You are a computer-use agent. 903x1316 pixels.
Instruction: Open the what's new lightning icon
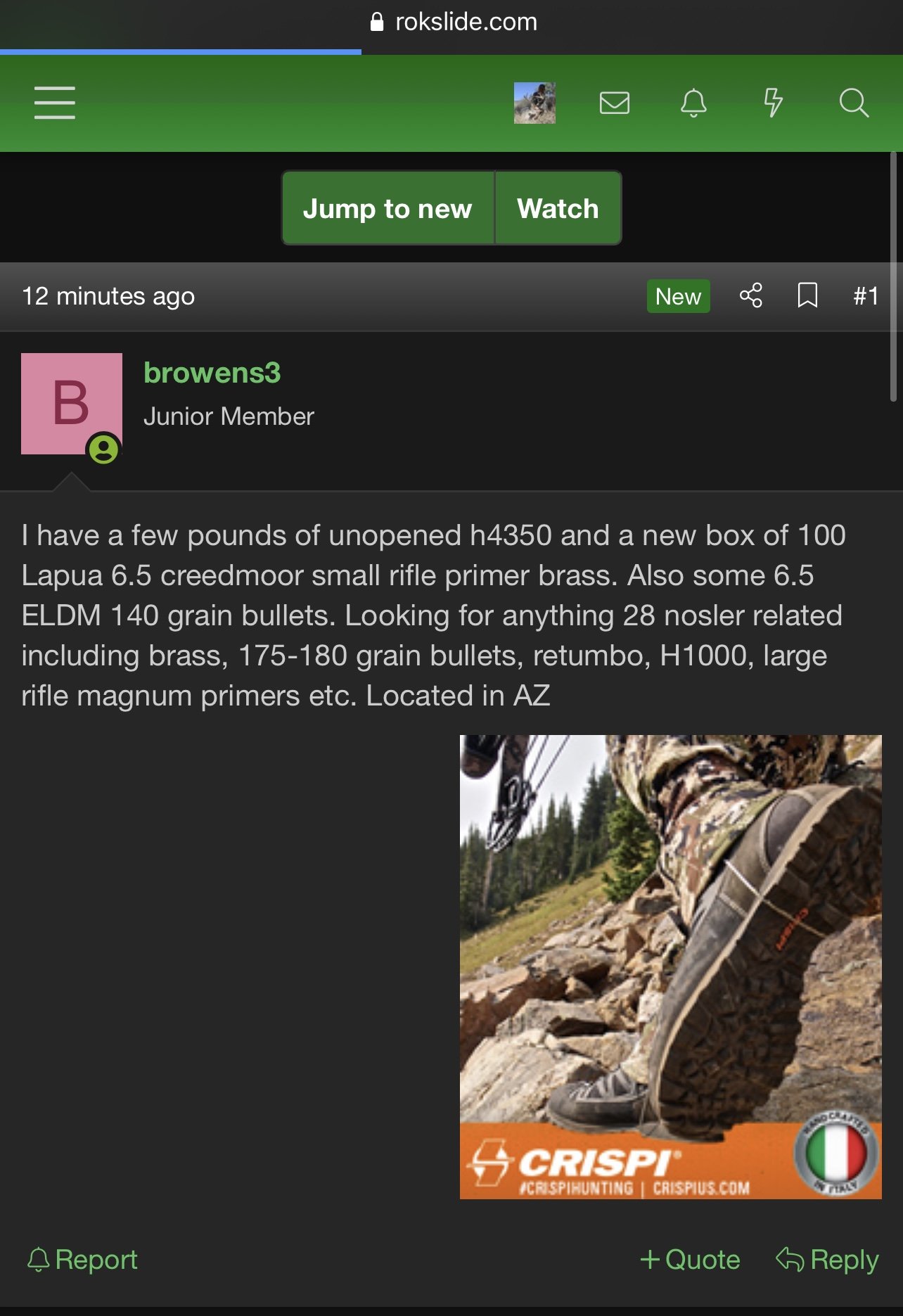773,103
